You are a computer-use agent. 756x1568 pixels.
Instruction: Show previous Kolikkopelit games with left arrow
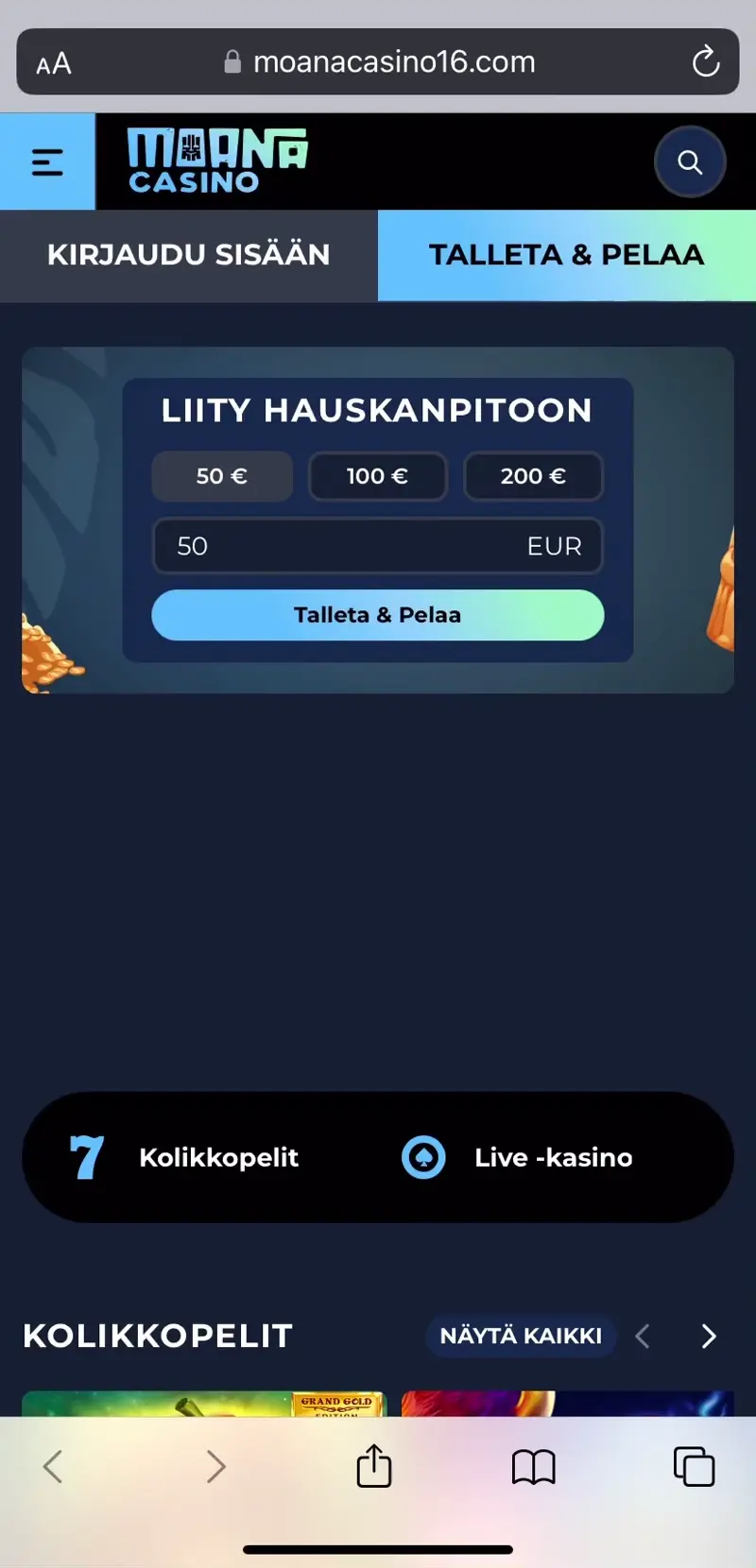click(x=643, y=1336)
